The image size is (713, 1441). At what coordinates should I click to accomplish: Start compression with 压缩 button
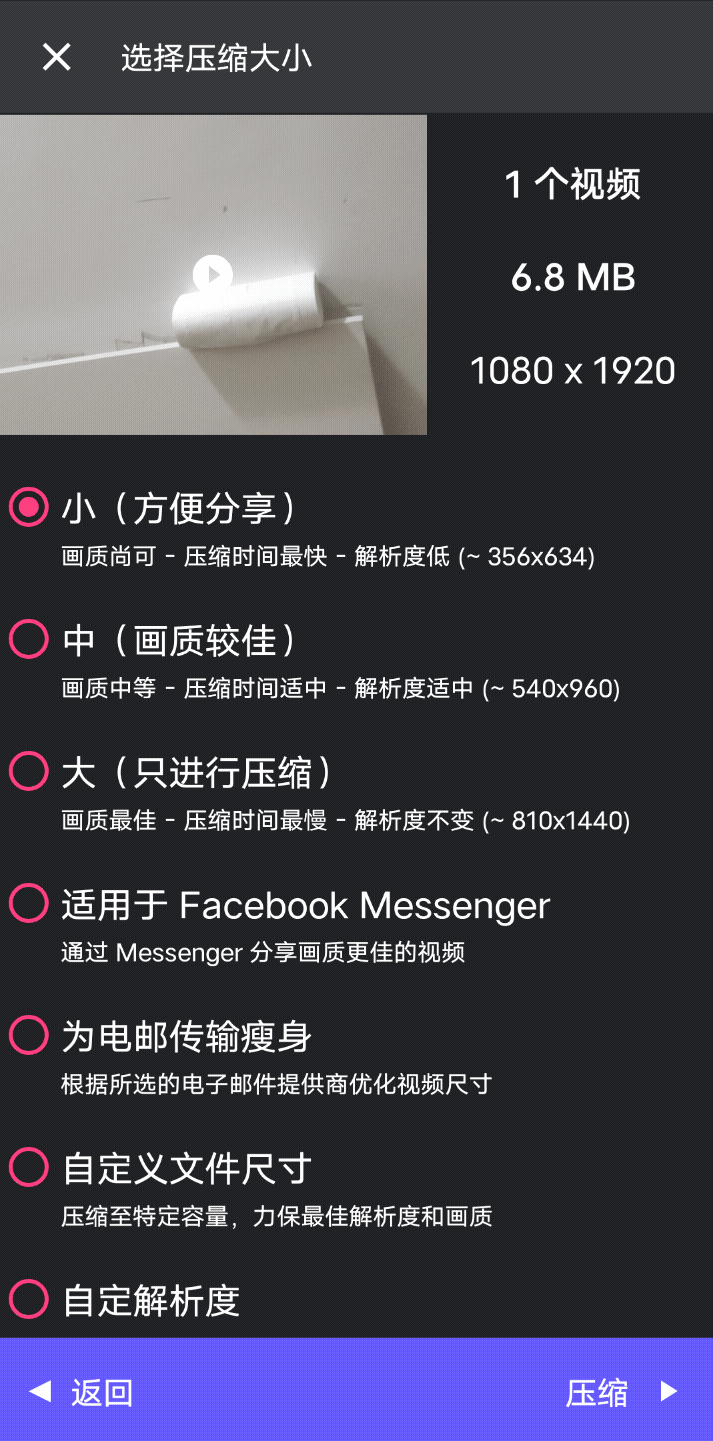tap(622, 1391)
